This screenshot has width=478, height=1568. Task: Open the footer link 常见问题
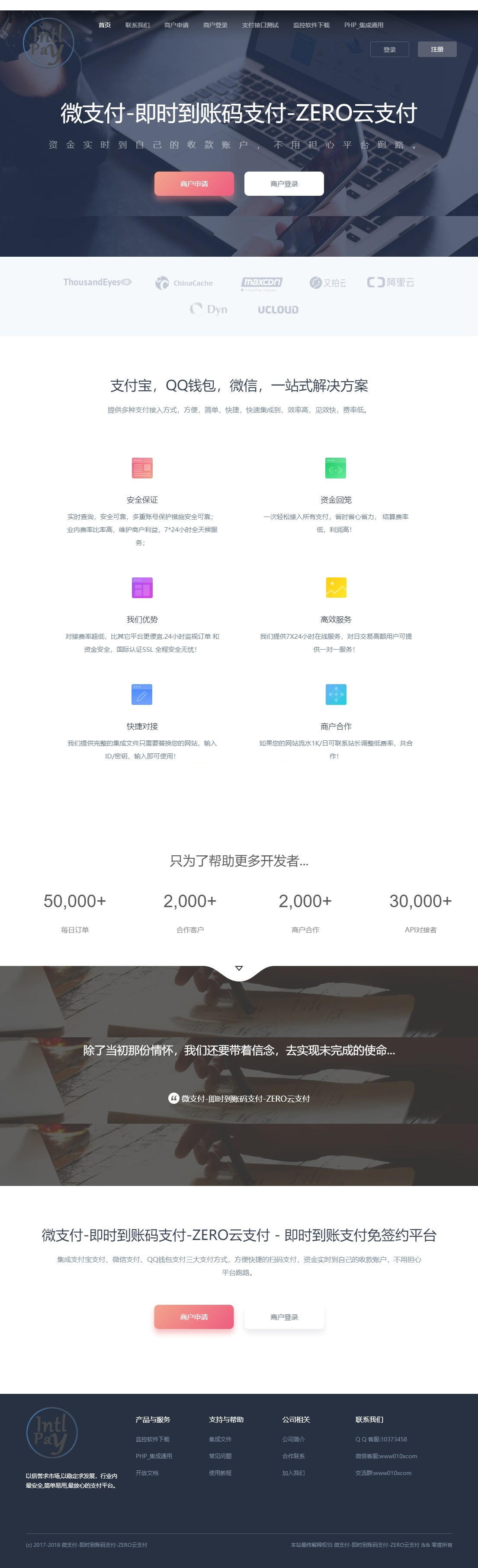point(220,1456)
